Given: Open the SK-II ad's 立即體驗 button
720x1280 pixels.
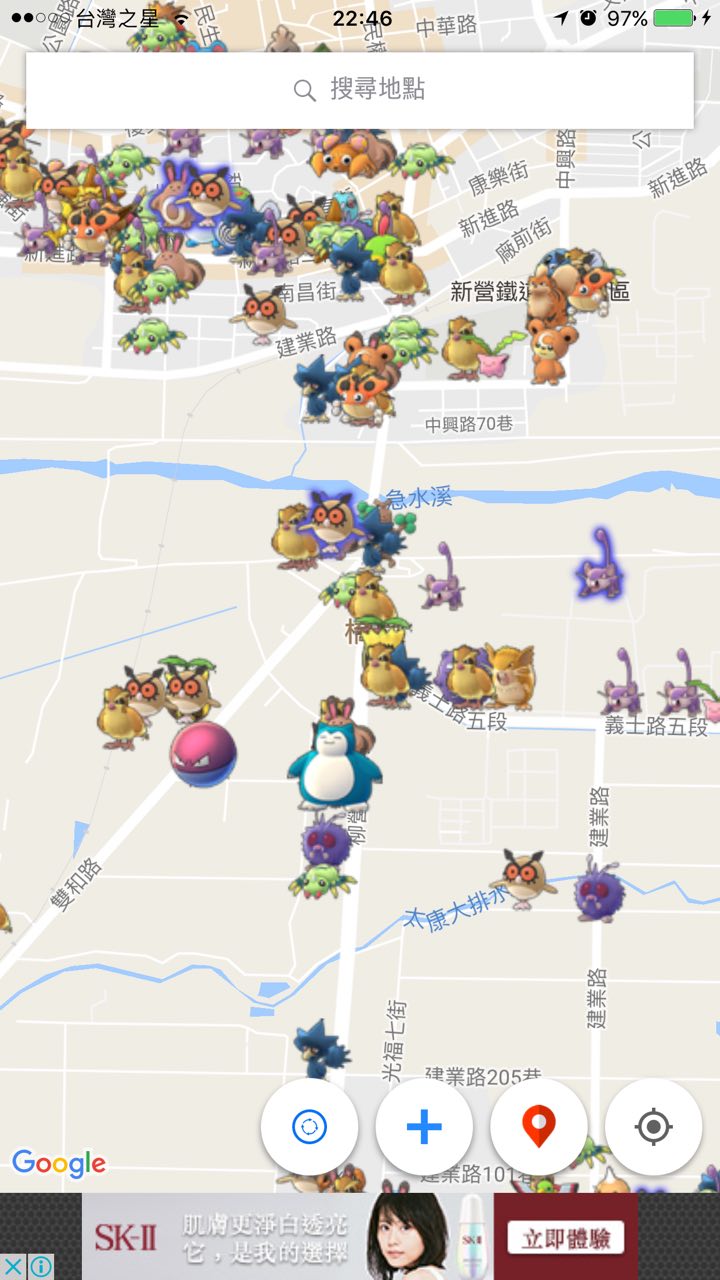Looking at the screenshot, I should point(566,1238).
